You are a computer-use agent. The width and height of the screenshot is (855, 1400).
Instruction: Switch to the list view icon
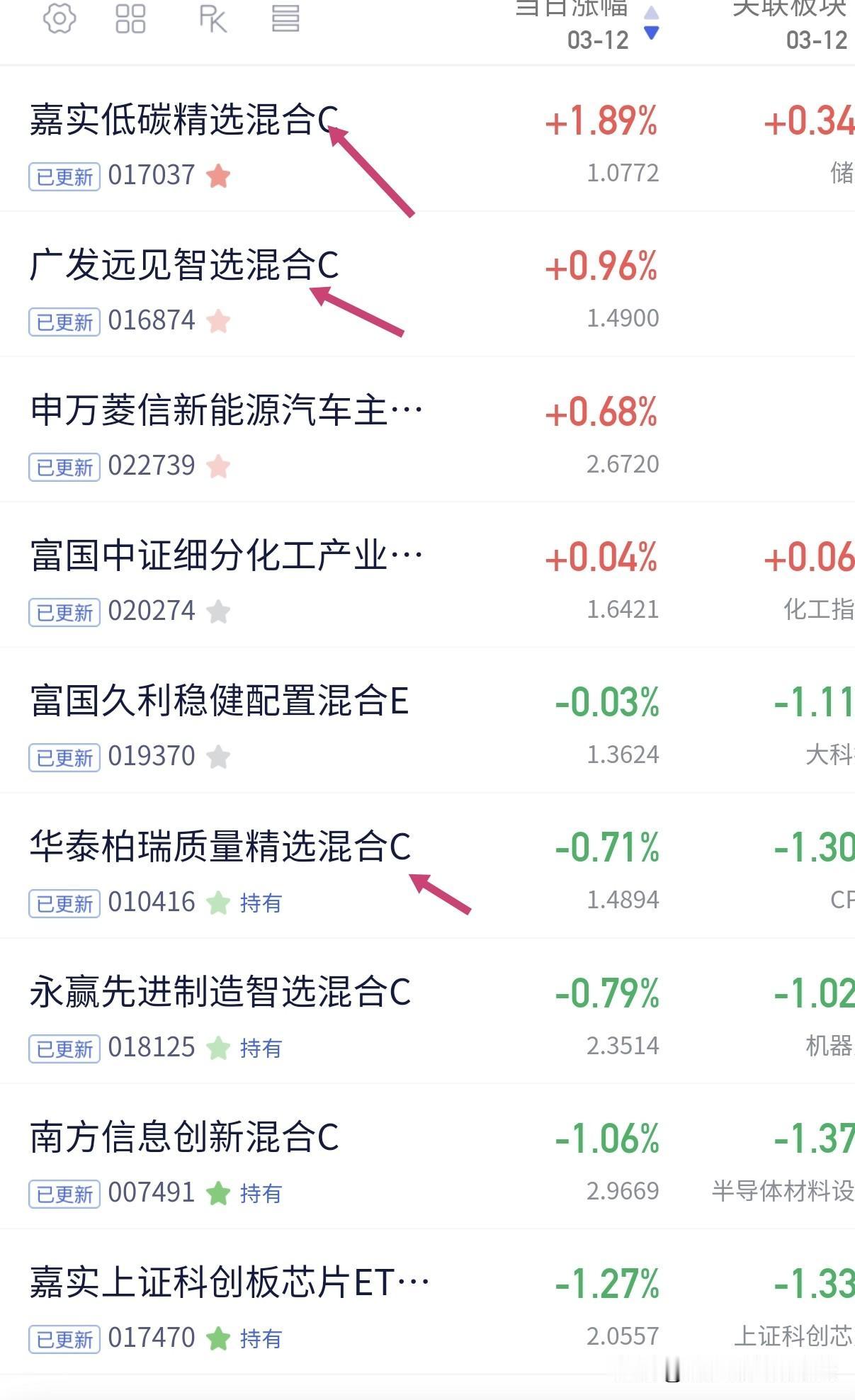click(x=286, y=19)
